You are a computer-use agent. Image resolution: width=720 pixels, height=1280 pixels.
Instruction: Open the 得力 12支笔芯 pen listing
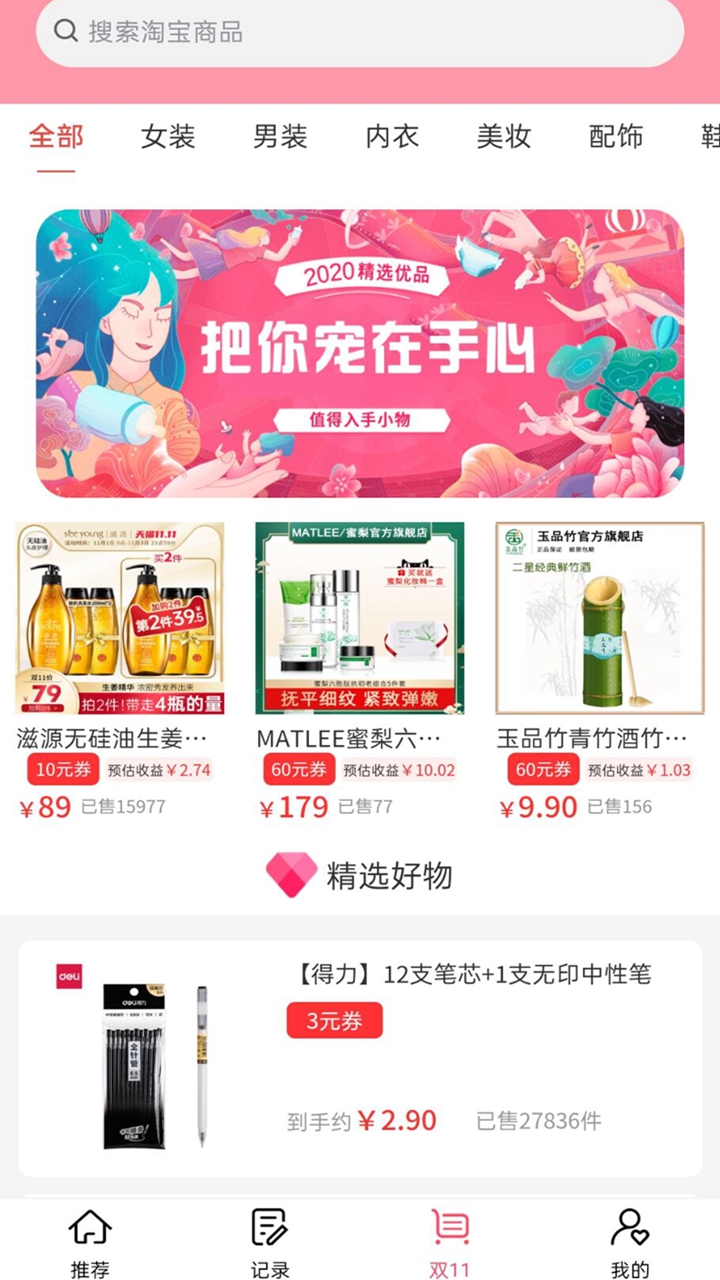tap(360, 1059)
